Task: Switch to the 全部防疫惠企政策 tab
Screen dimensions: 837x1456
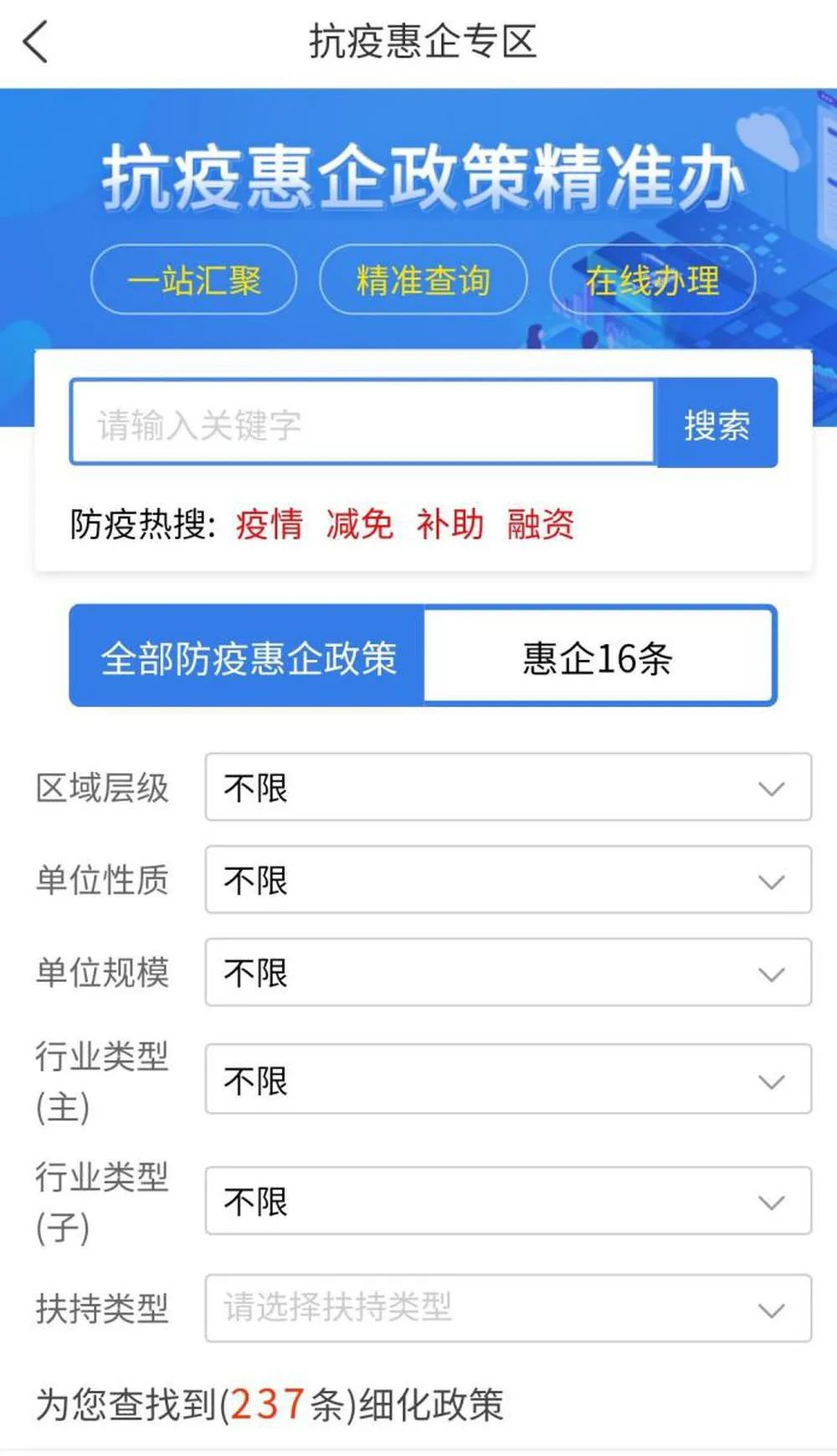Action: click(x=248, y=657)
